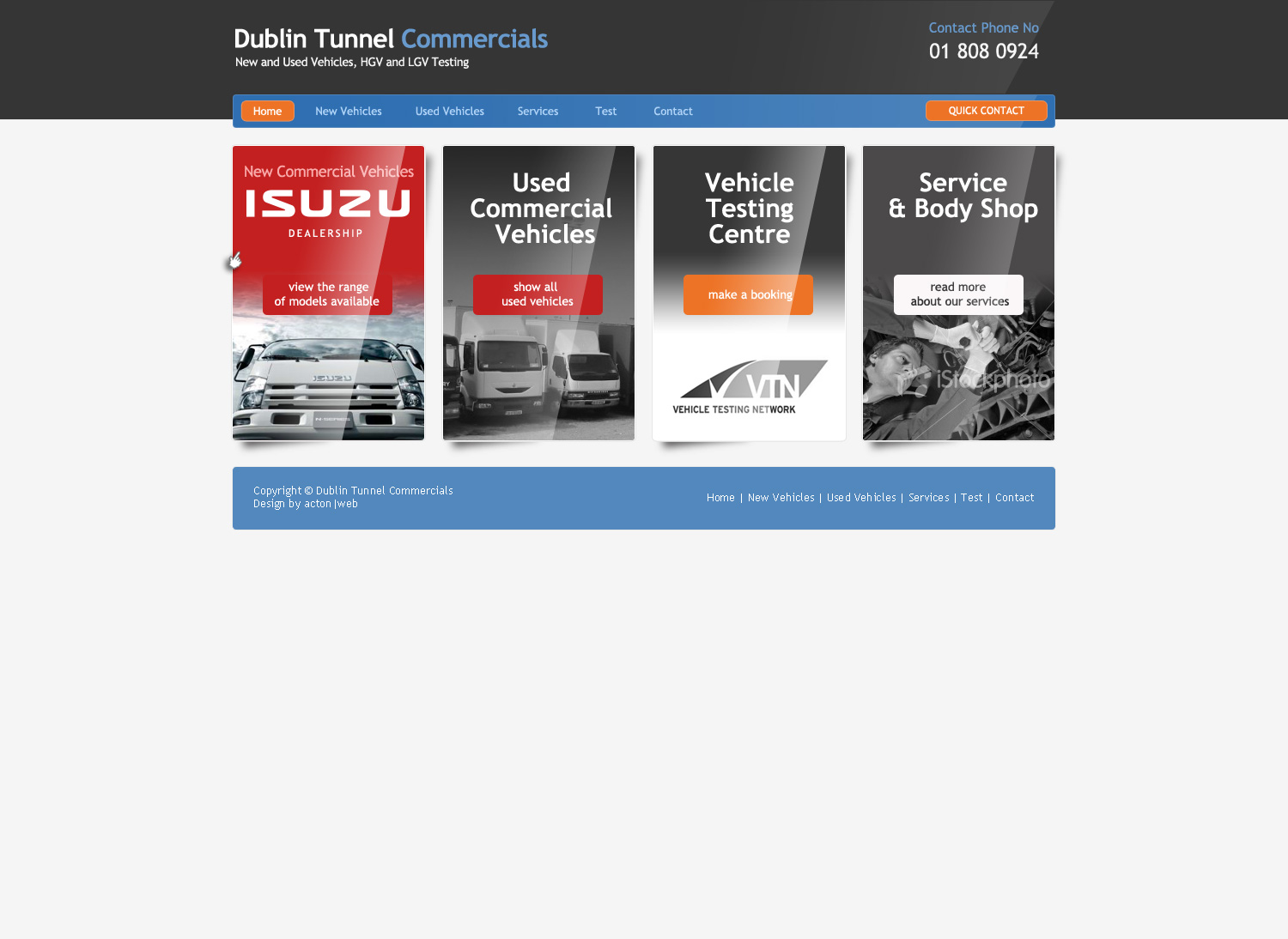Open the footer New Vehicles link
Screen dimensions: 1288x939
(x=781, y=498)
